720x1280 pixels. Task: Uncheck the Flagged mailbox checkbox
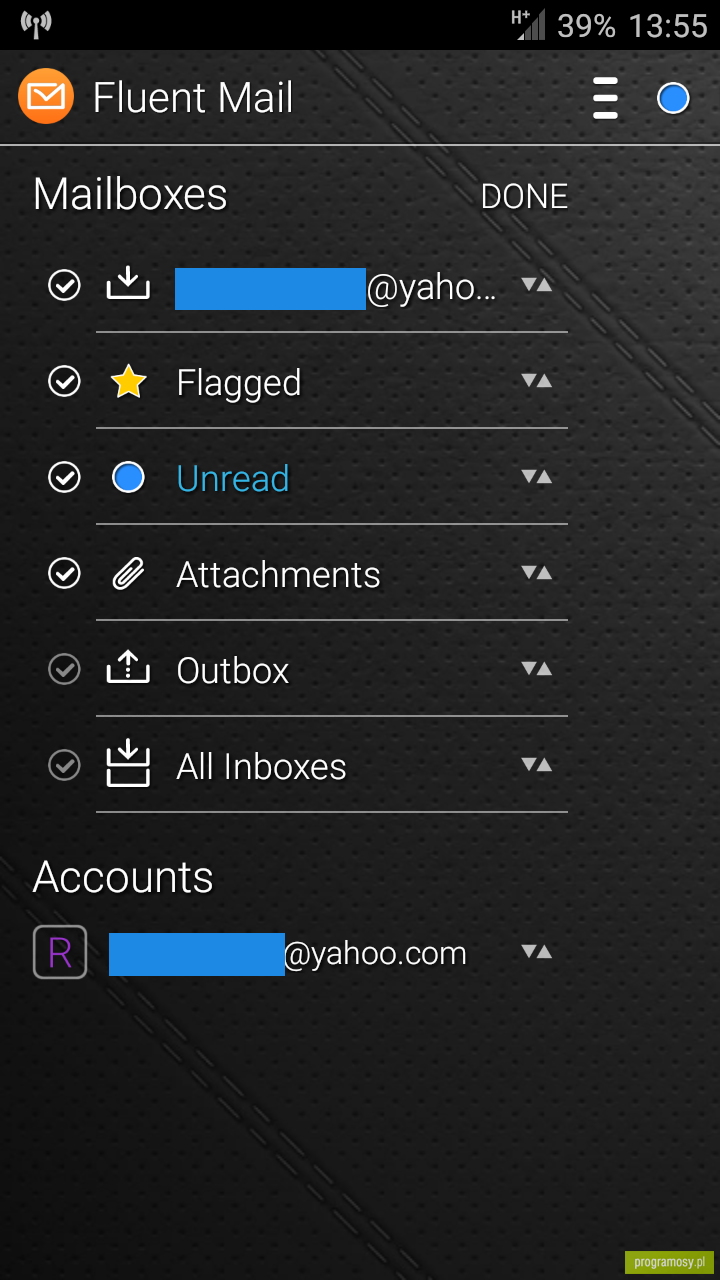(64, 381)
